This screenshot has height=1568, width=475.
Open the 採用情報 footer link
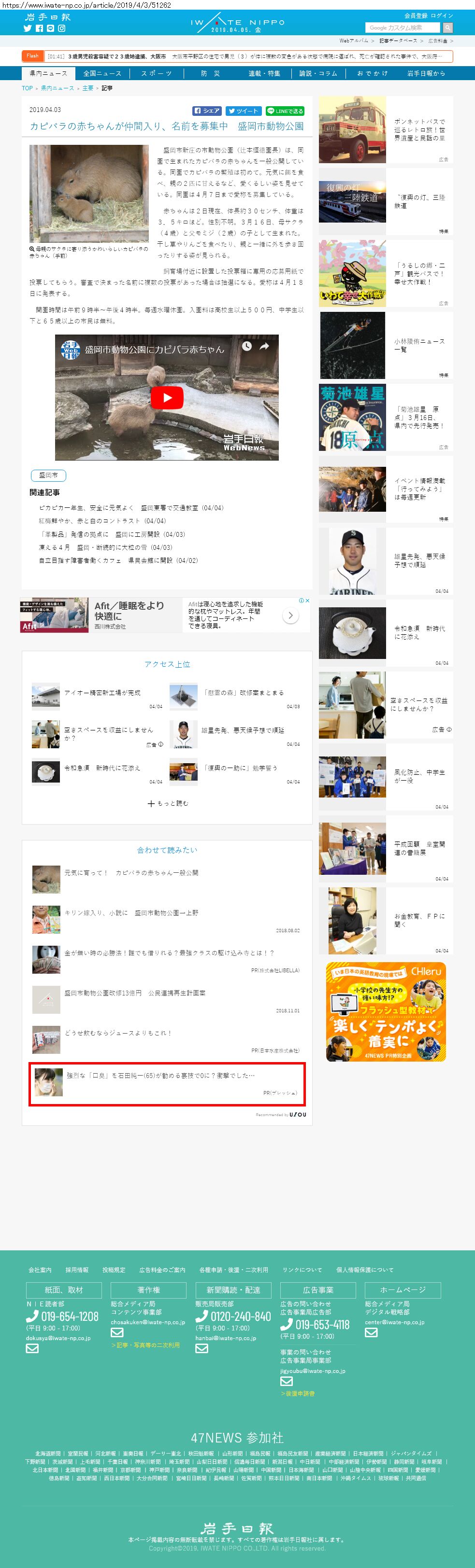tap(77, 1270)
